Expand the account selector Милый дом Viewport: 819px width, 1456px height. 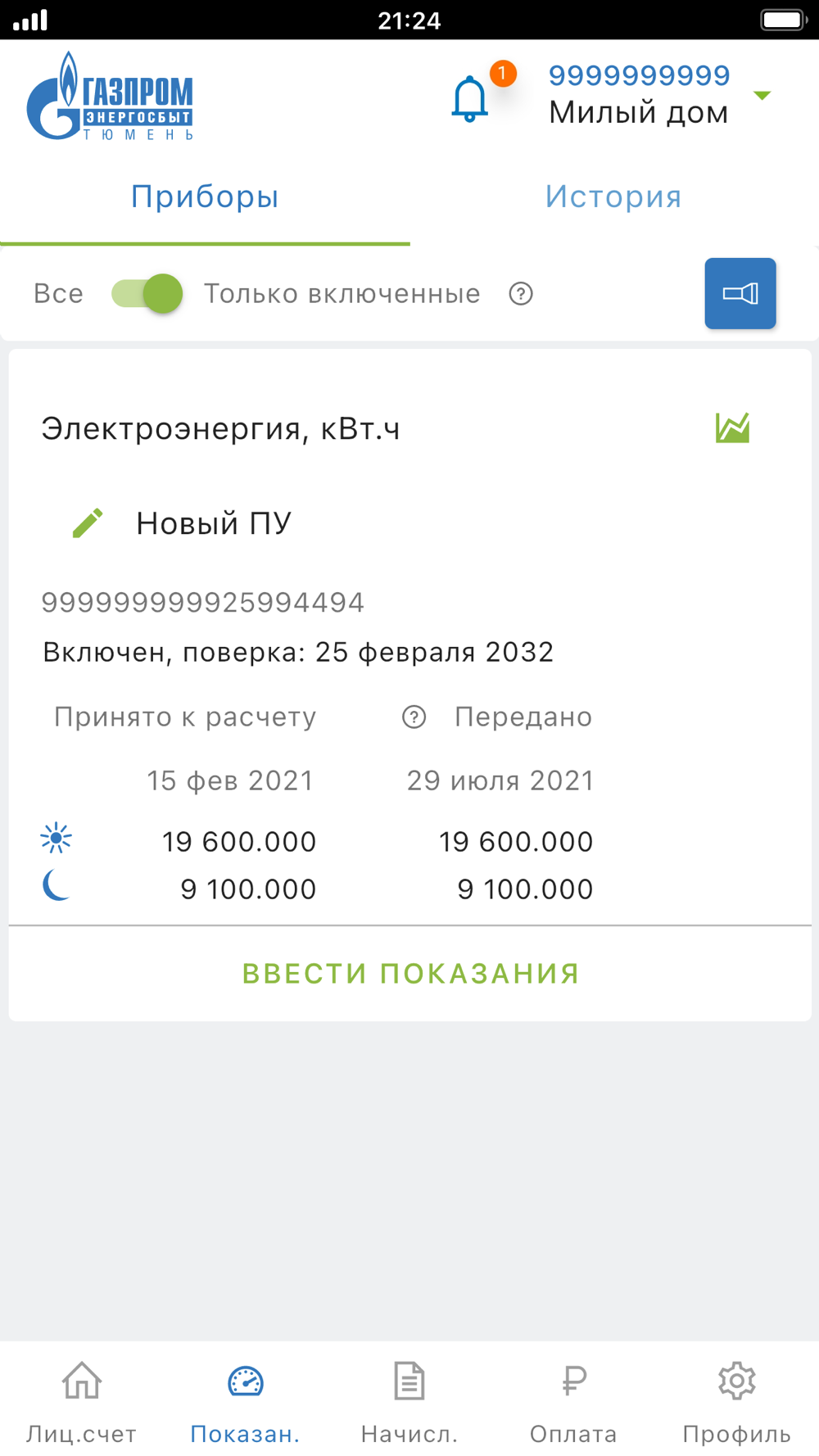[762, 96]
